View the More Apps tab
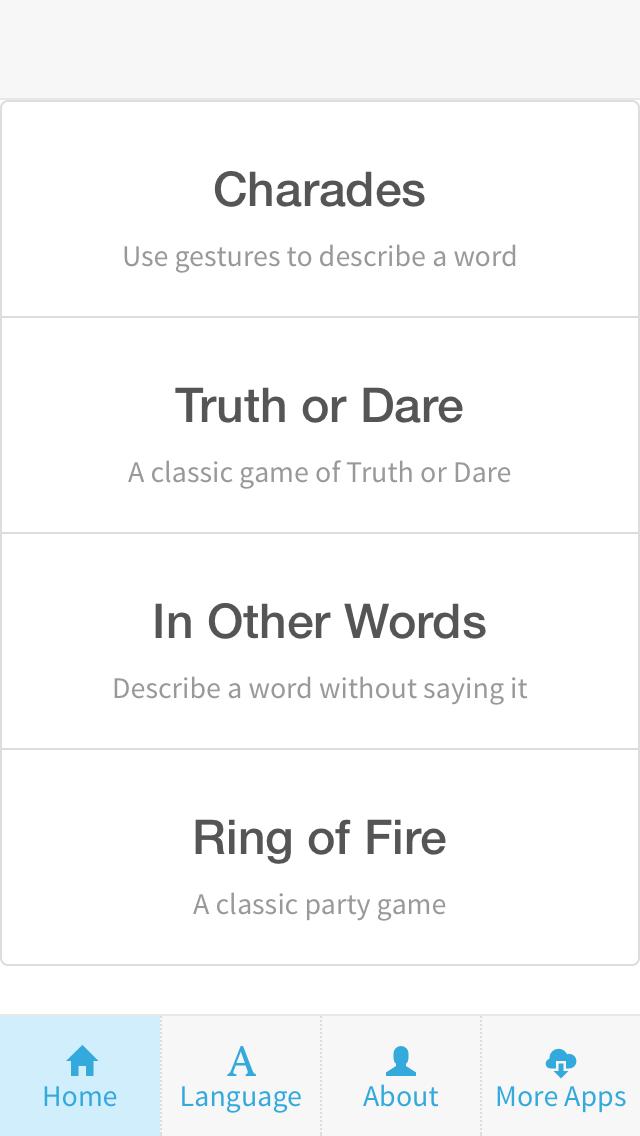640x1136 pixels. (561, 1076)
